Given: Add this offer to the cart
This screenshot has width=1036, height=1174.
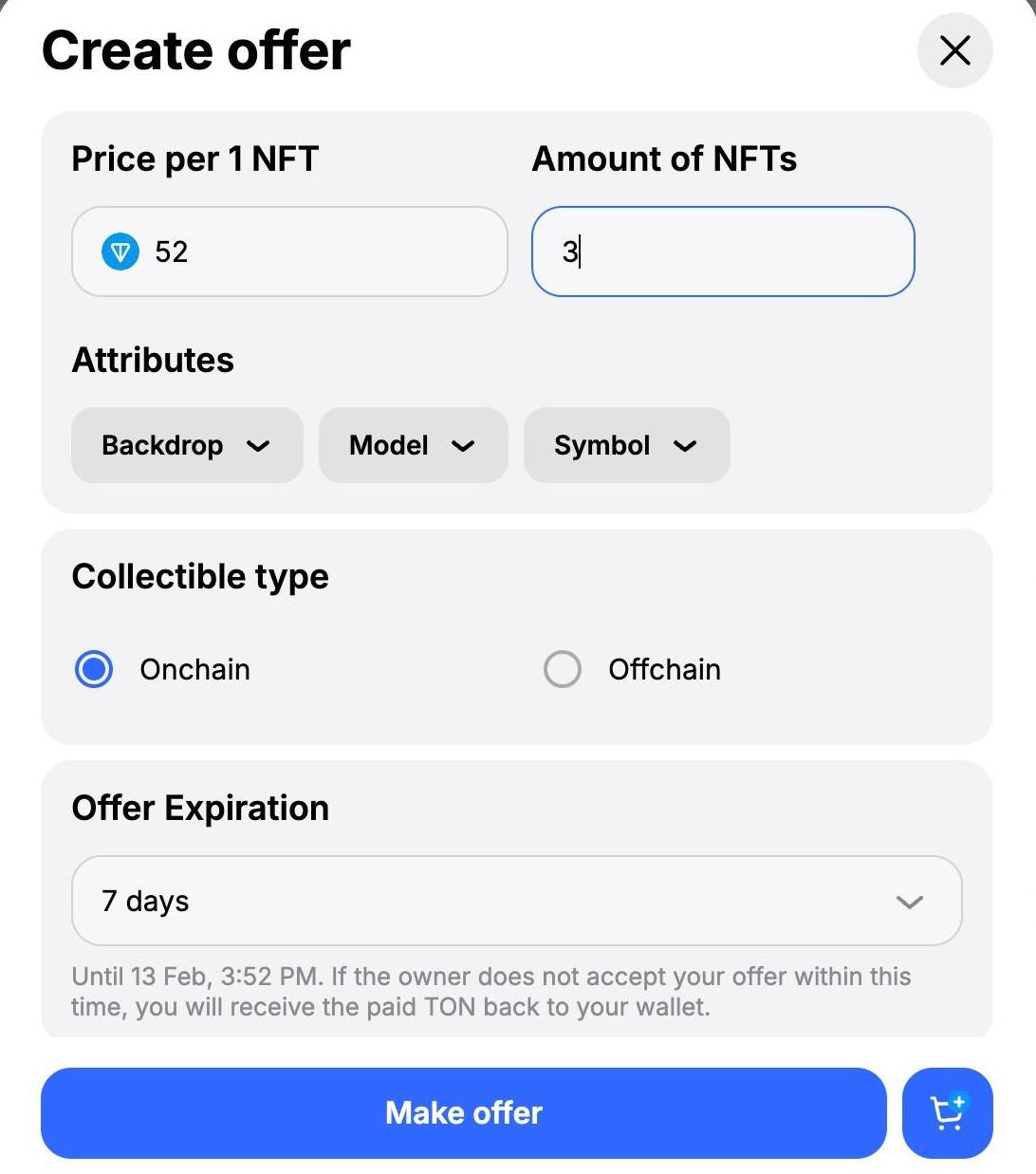Looking at the screenshot, I should click(x=947, y=1112).
